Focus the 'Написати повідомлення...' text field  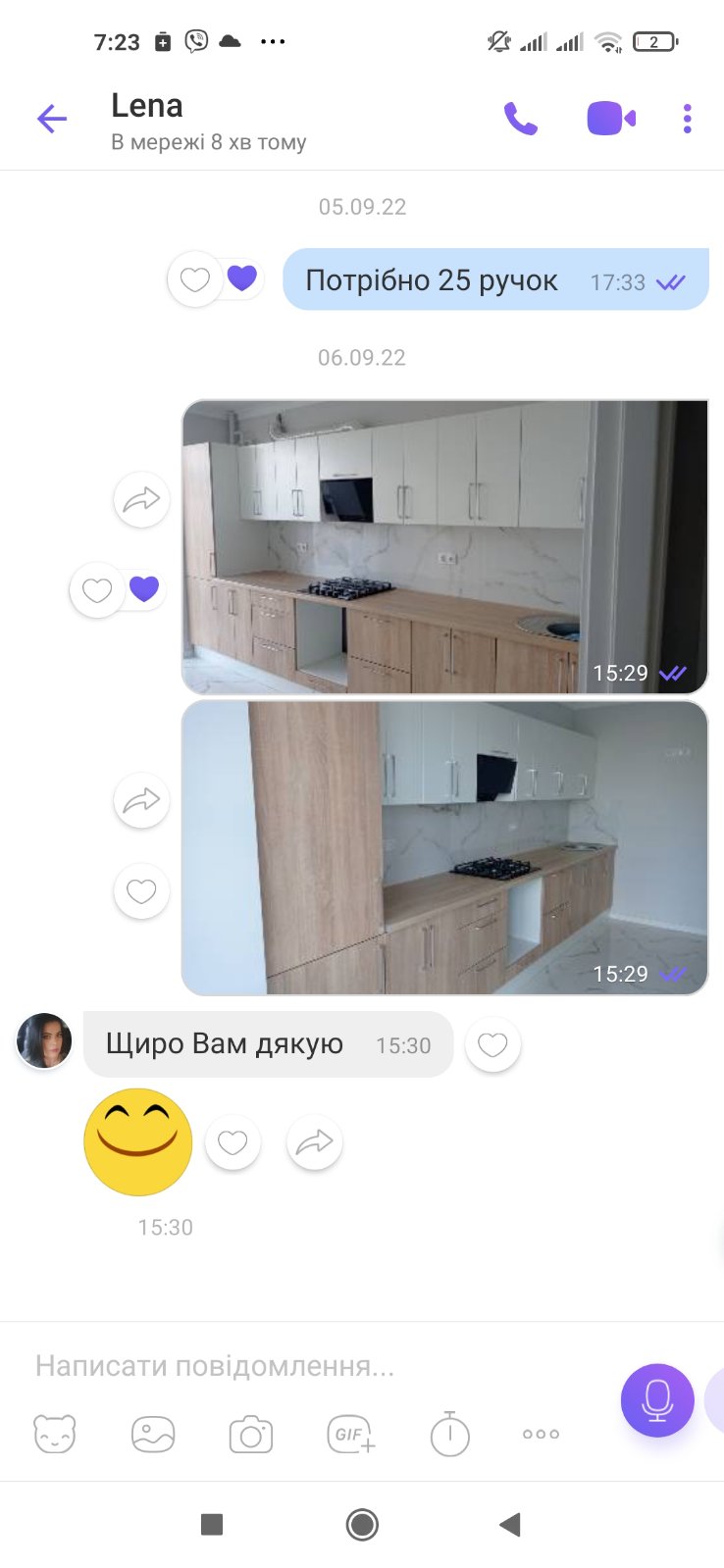tap(294, 1366)
